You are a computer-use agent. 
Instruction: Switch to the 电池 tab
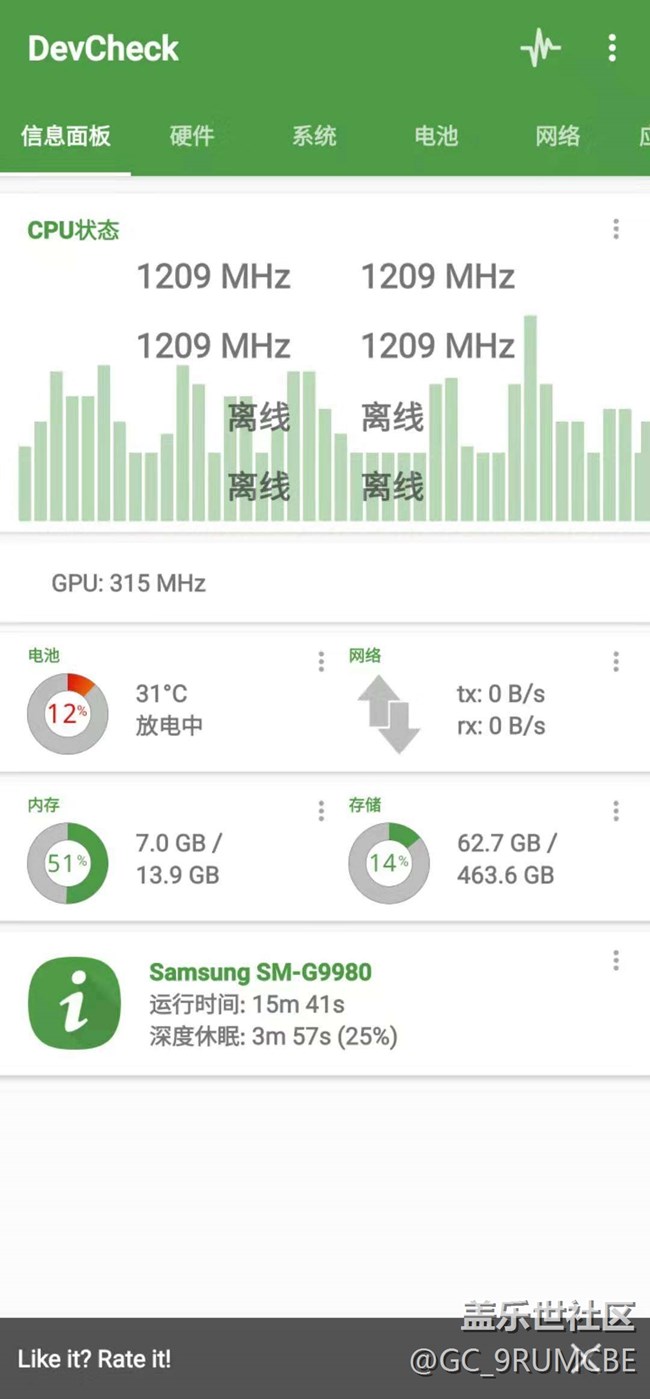pos(436,136)
